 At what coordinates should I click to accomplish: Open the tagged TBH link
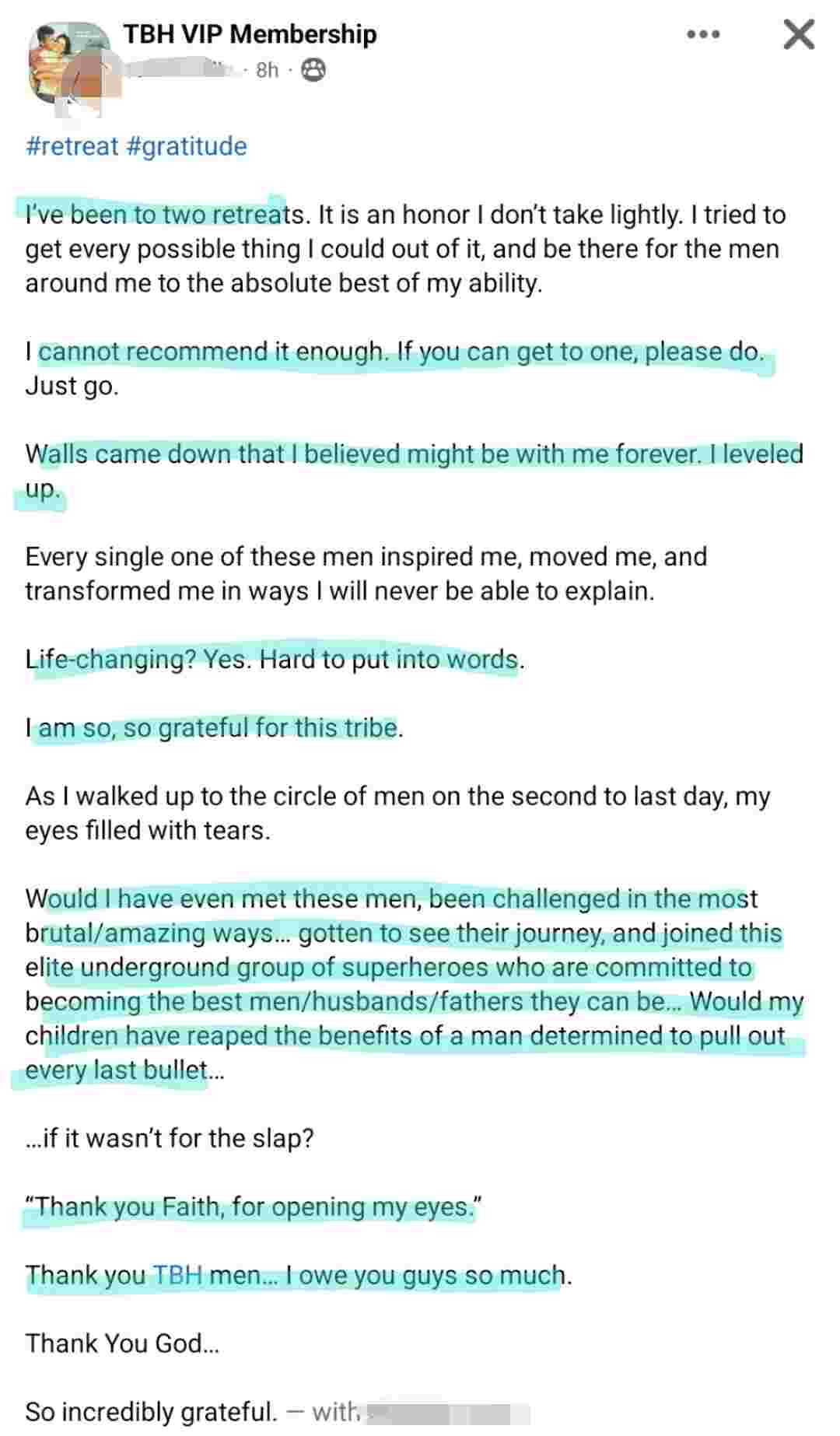pos(177,1275)
